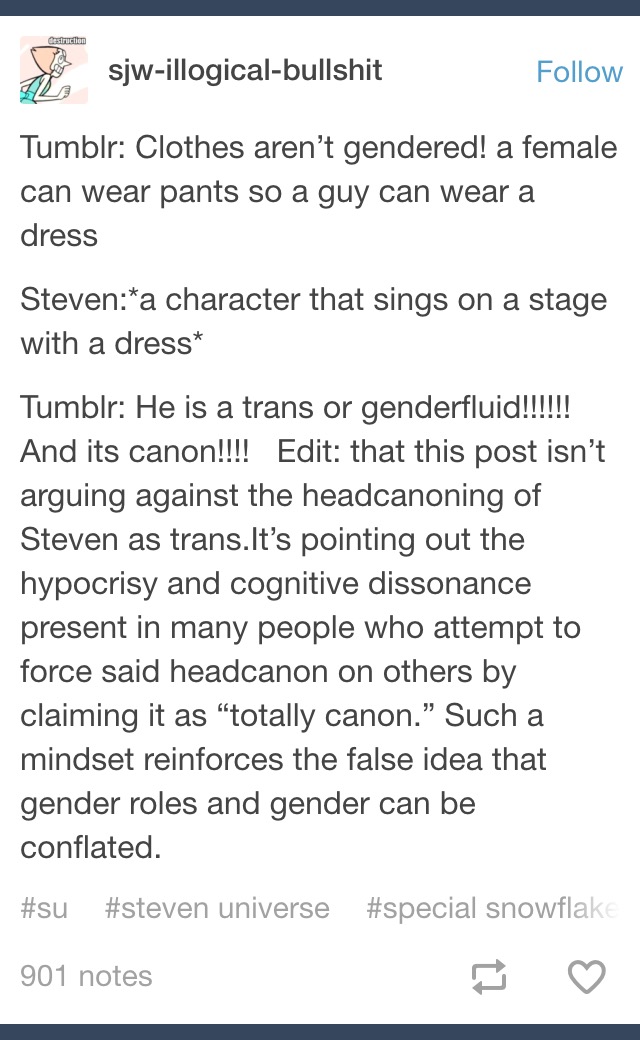The image size is (640, 1040).
Task: Reblog this post
Action: (490, 976)
